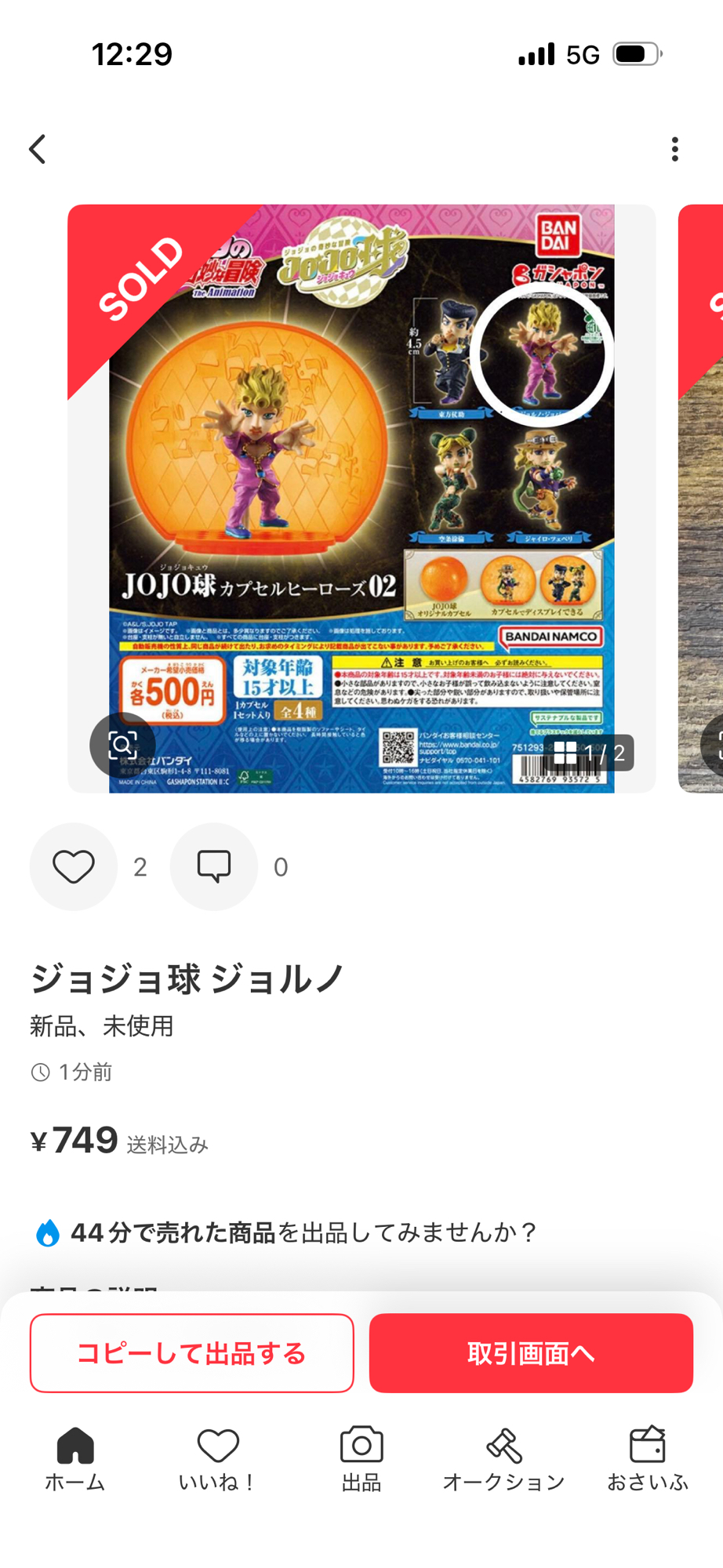Switch to the オークション tab

(503, 1458)
